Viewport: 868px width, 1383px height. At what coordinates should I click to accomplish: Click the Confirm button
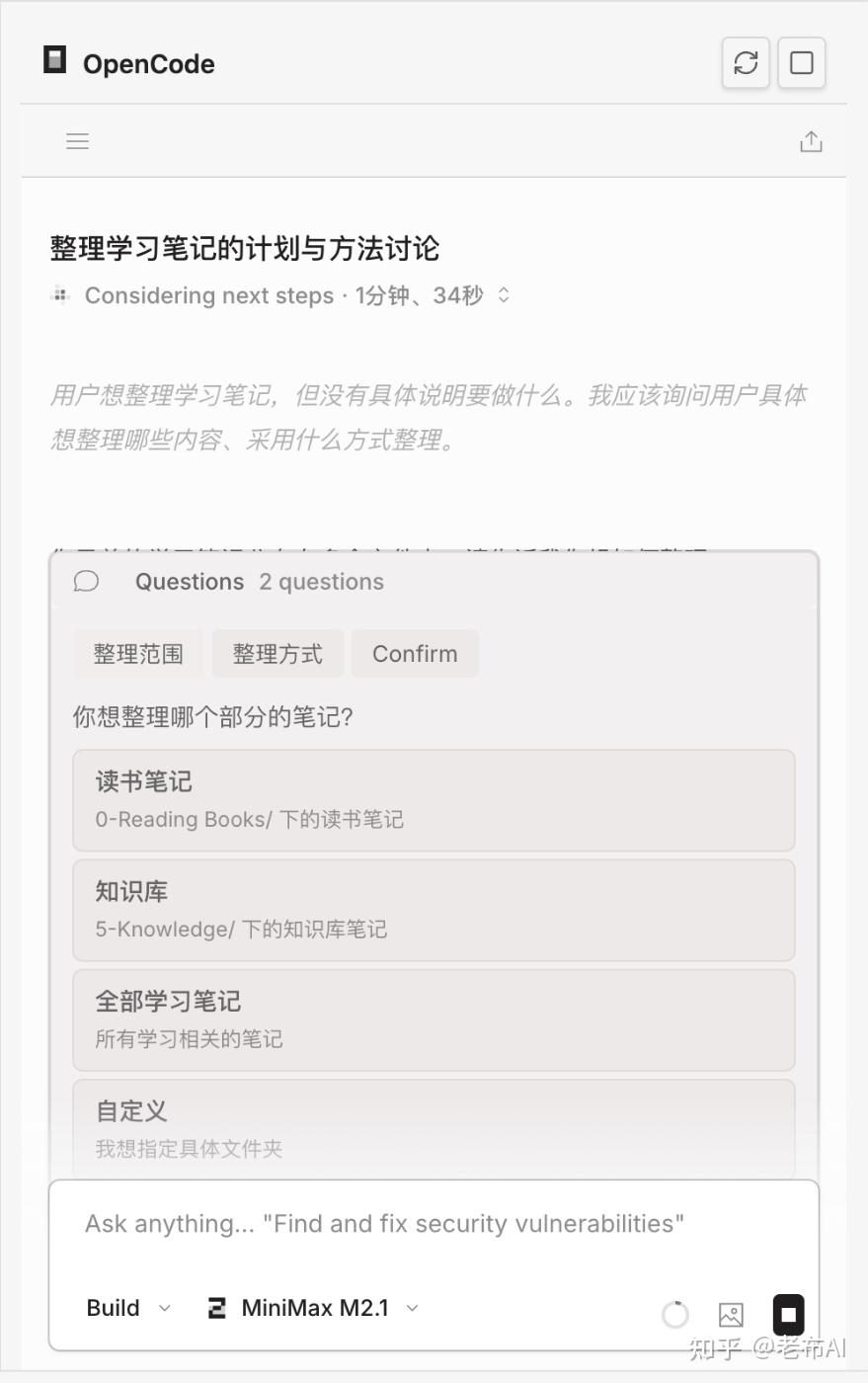pyautogui.click(x=414, y=653)
